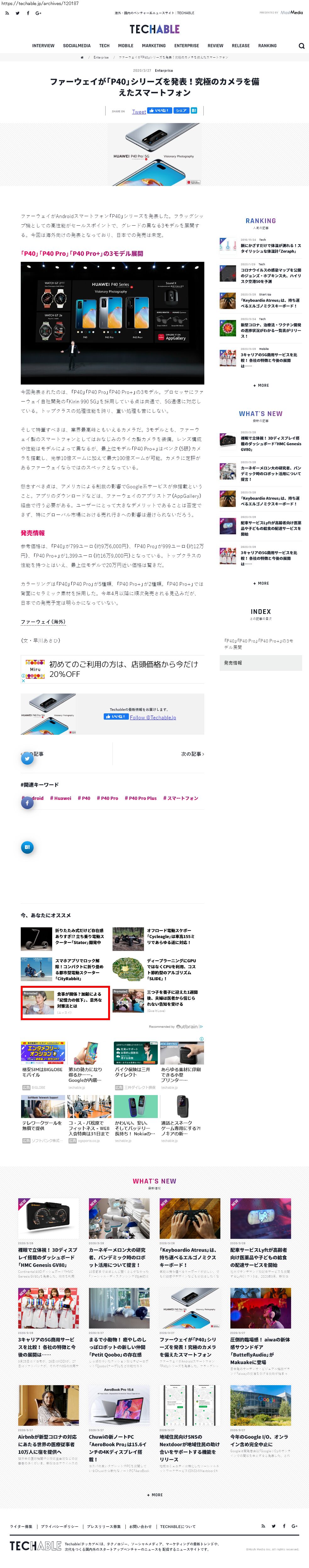The height and width of the screenshot is (1568, 309).
Task: Go to 次の記事 next article
Action: click(192, 754)
